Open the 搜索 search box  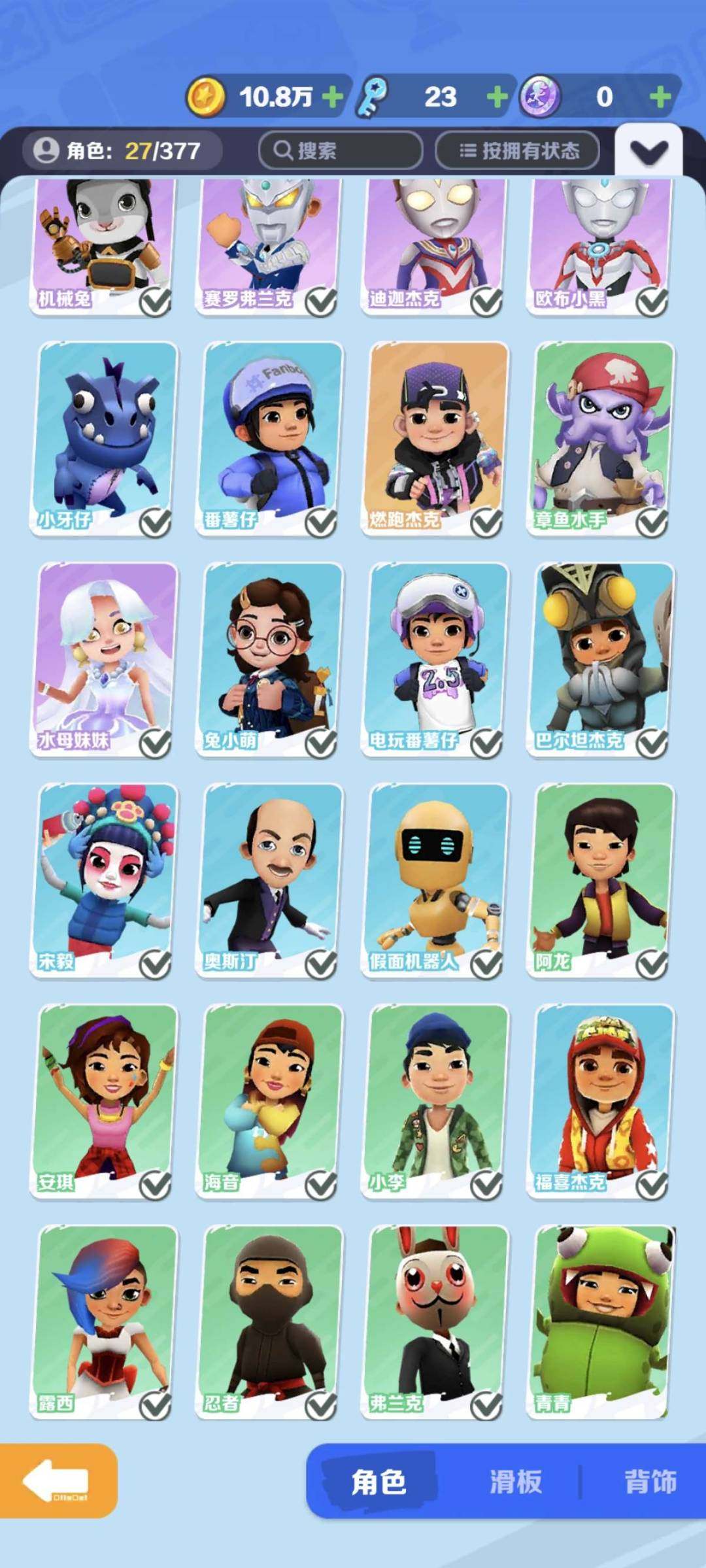coord(341,151)
